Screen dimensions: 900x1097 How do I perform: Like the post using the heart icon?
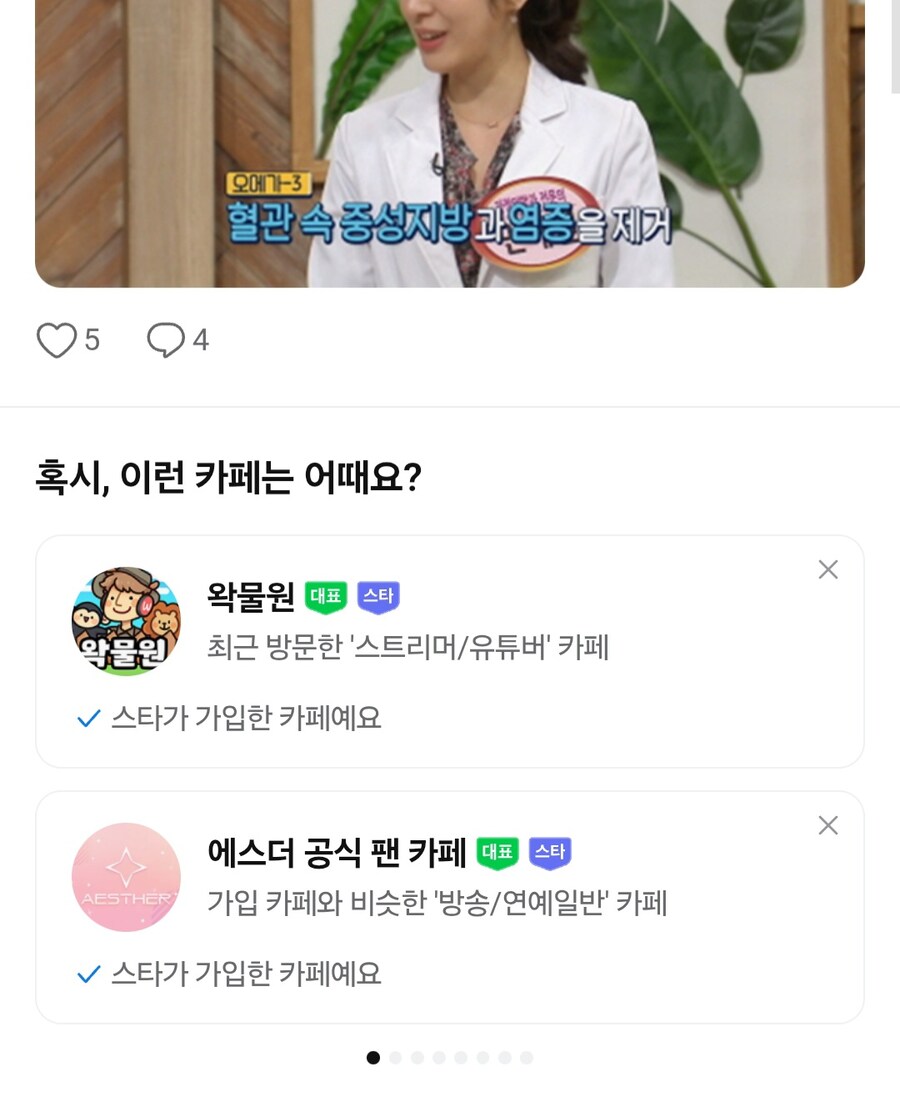[57, 340]
